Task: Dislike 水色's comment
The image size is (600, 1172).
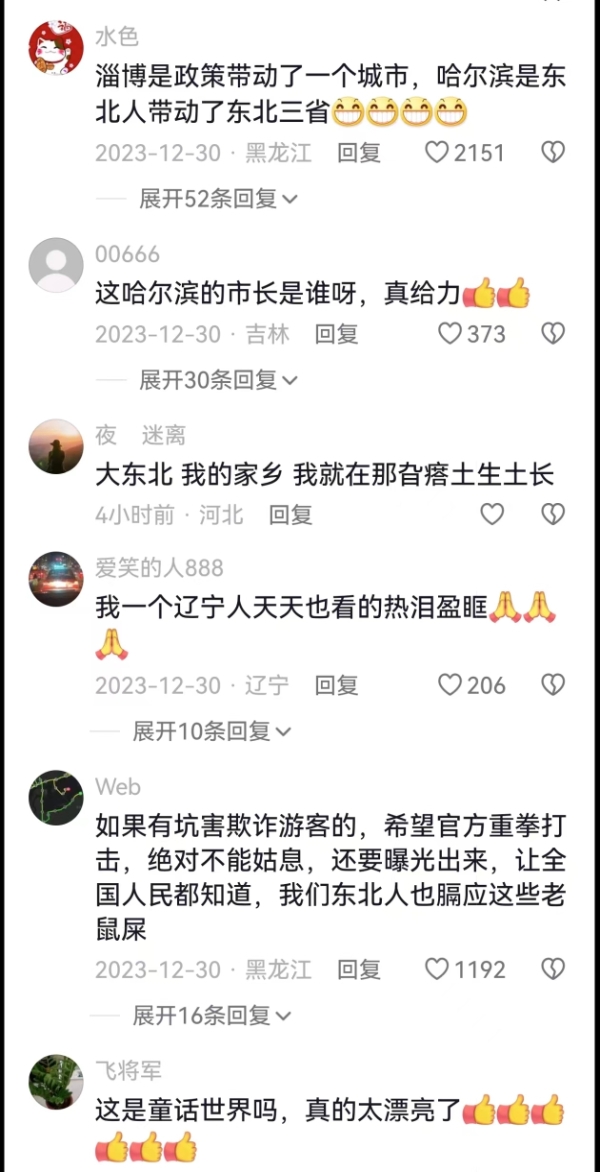Action: (x=553, y=153)
